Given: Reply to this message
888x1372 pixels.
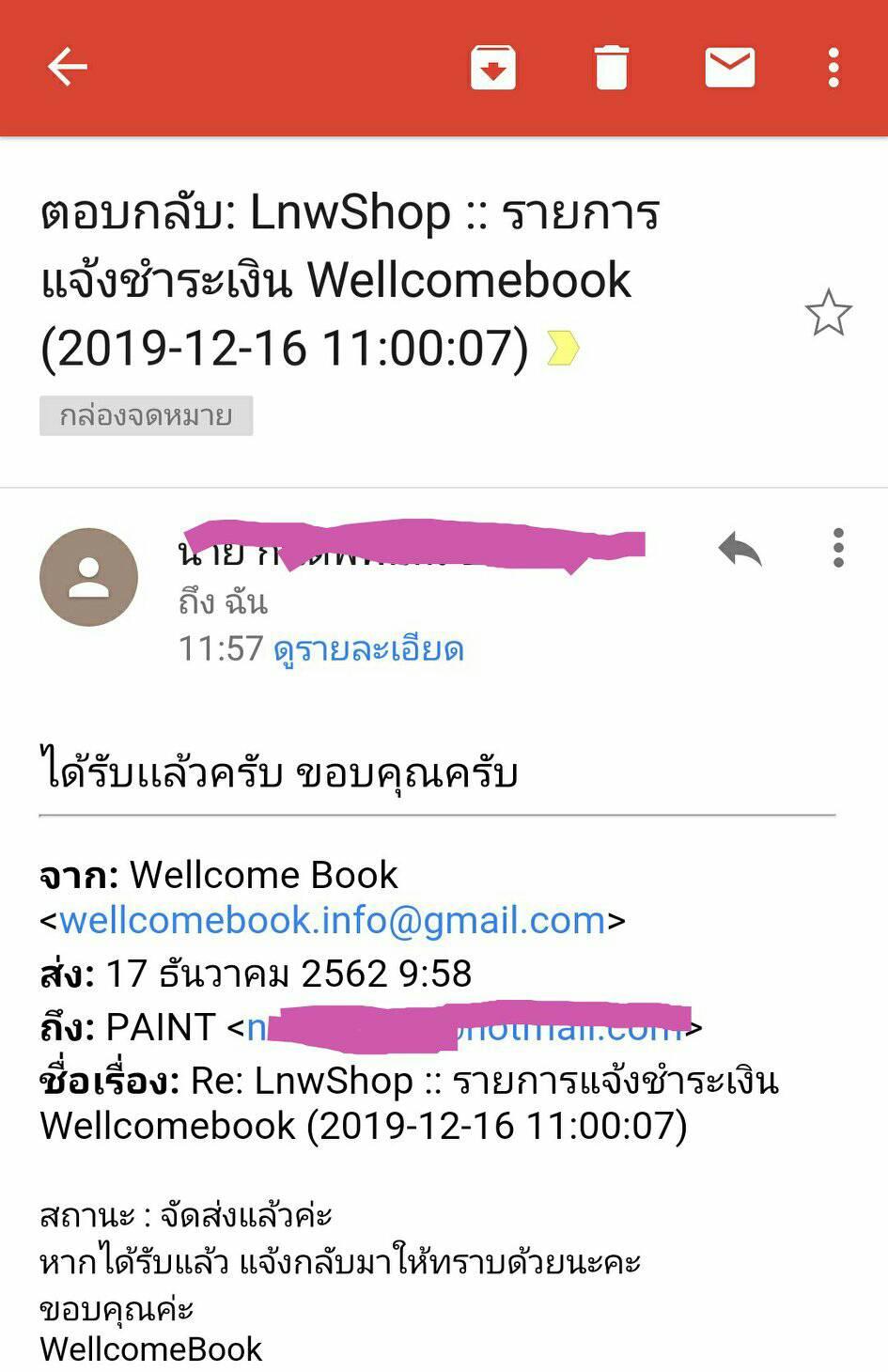Looking at the screenshot, I should coord(740,549).
